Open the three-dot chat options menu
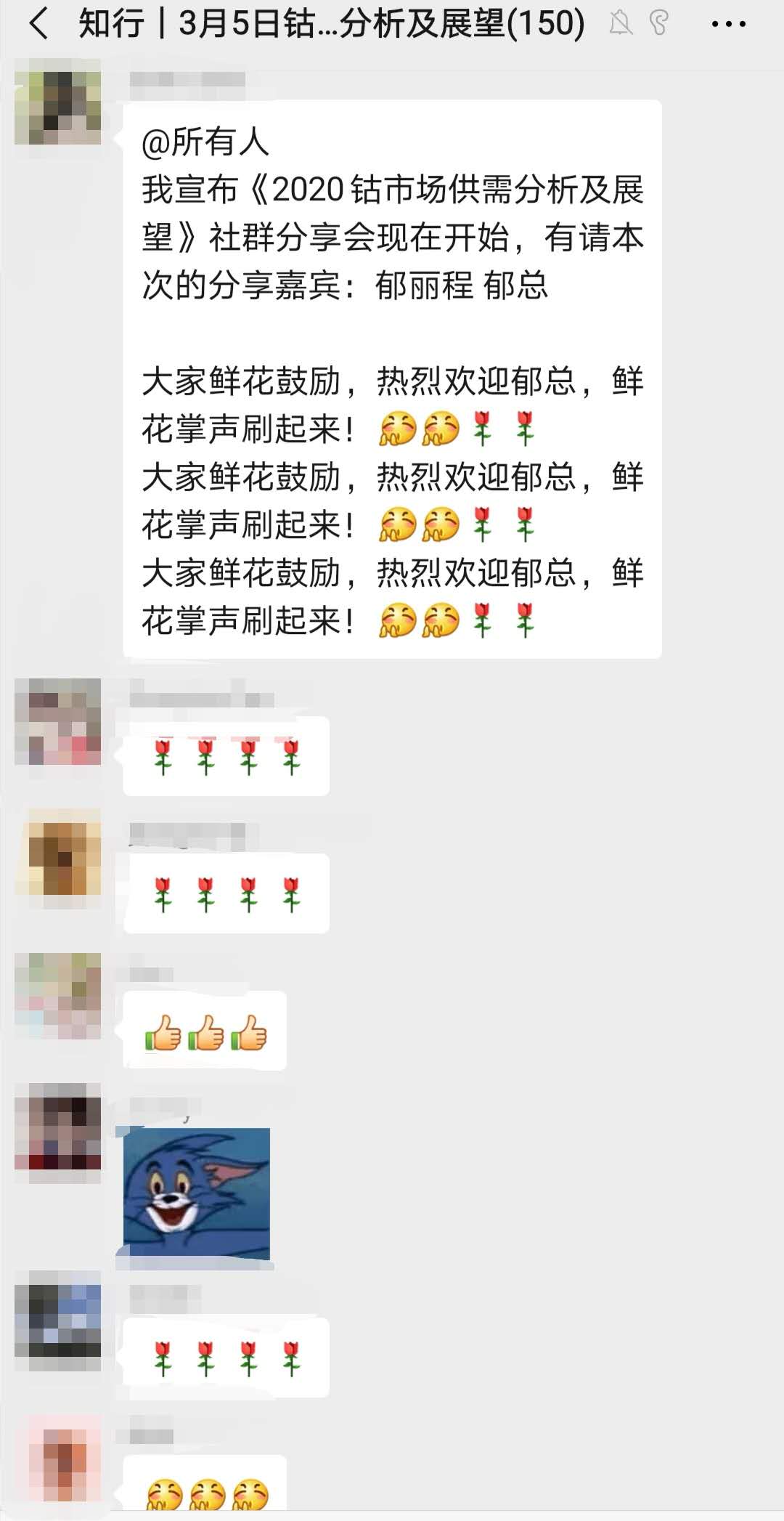Screen dimensions: 784x1521 (728, 25)
